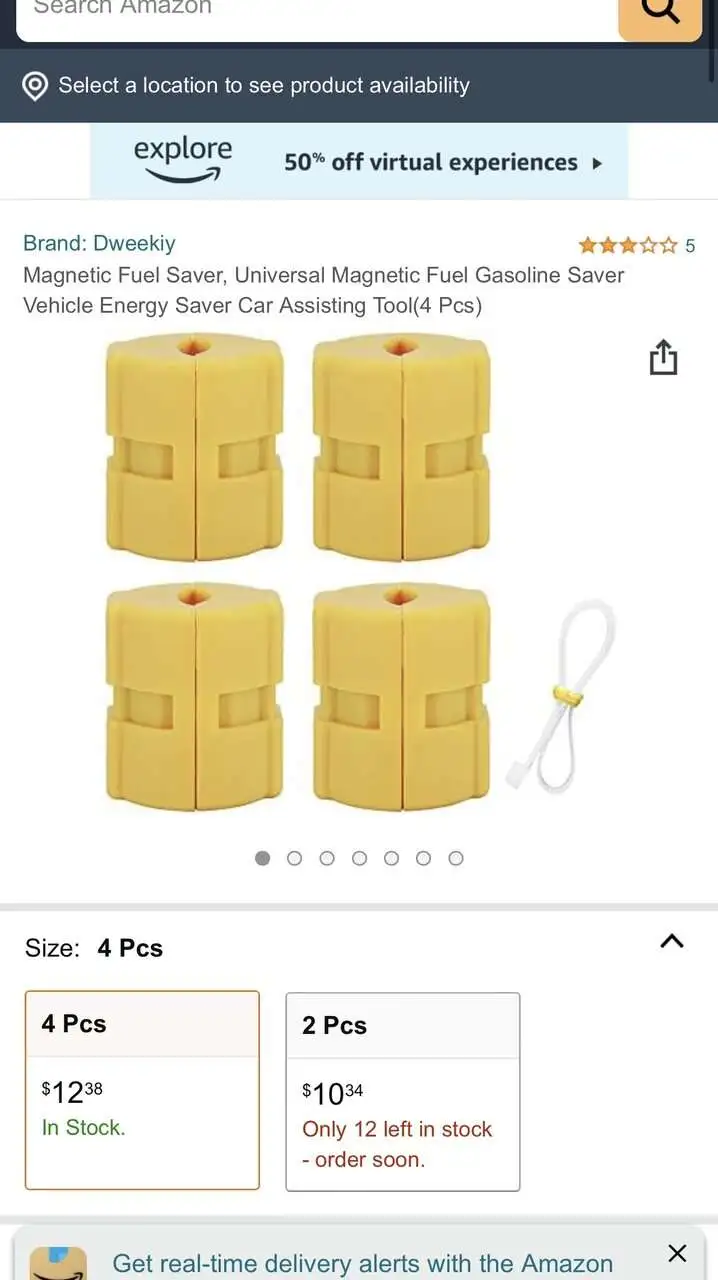Tap the Search Amazon field
This screenshot has height=1280, width=718.
(310, 12)
